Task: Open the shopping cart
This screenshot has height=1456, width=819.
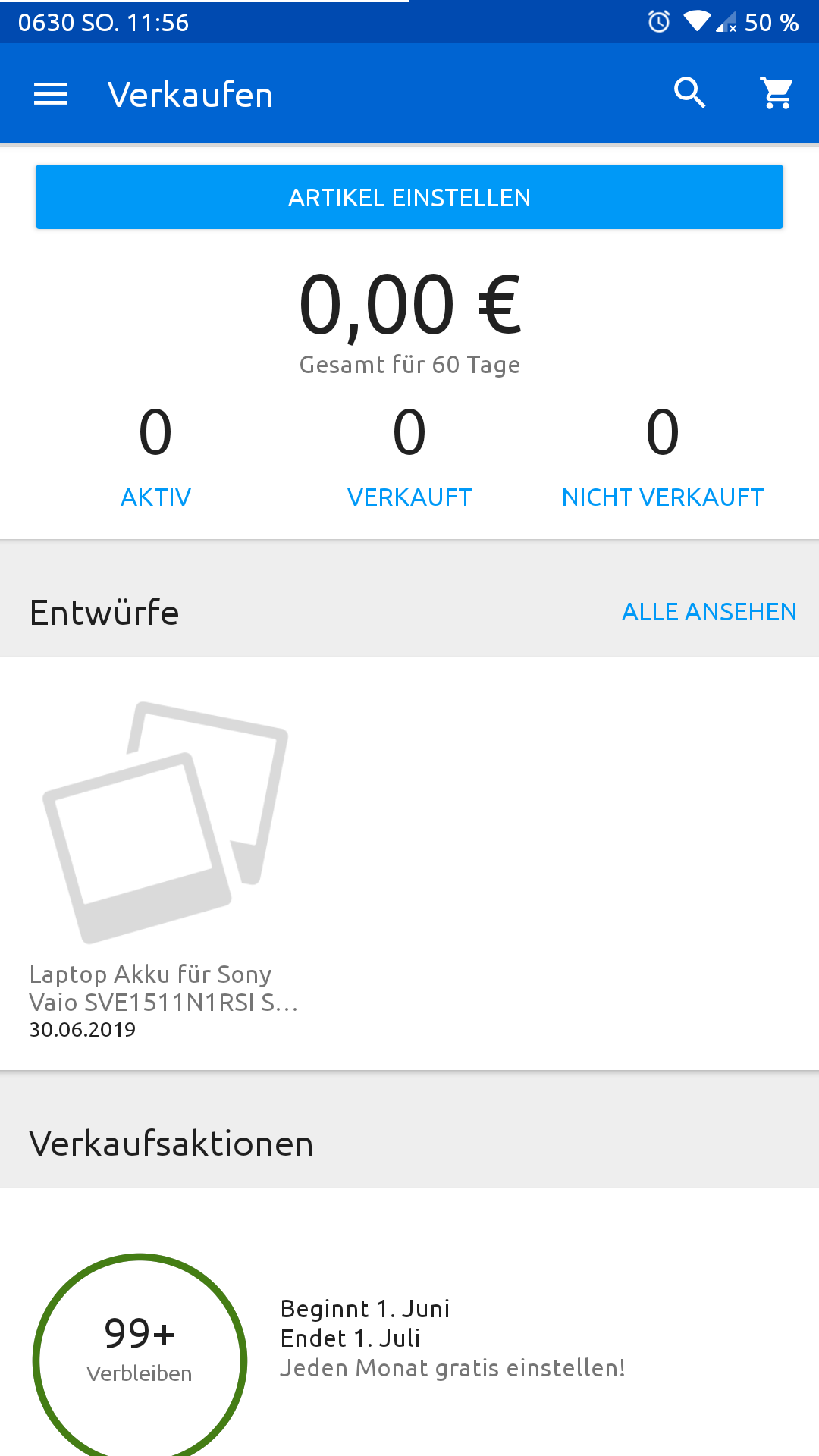Action: (x=777, y=93)
